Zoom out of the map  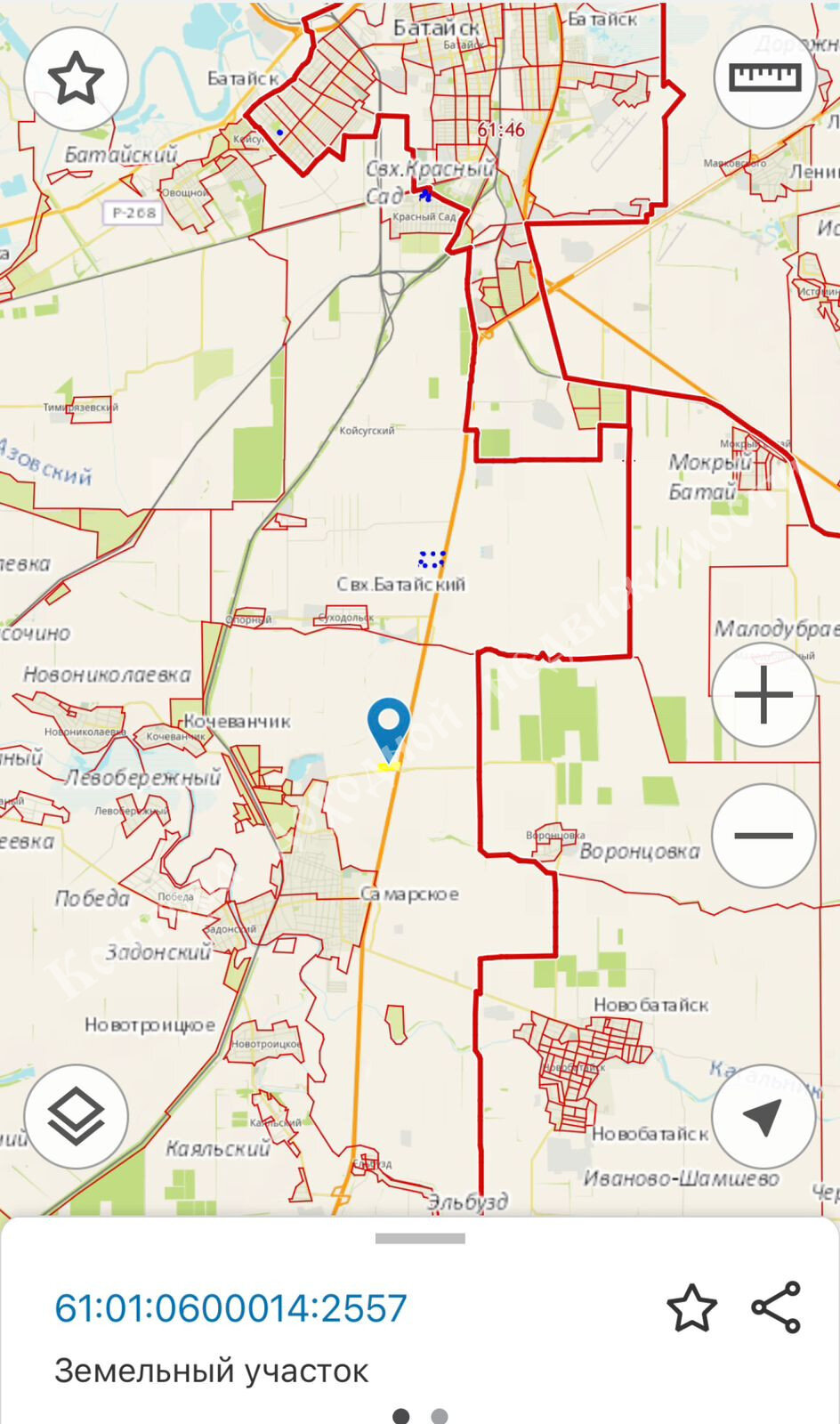(763, 836)
